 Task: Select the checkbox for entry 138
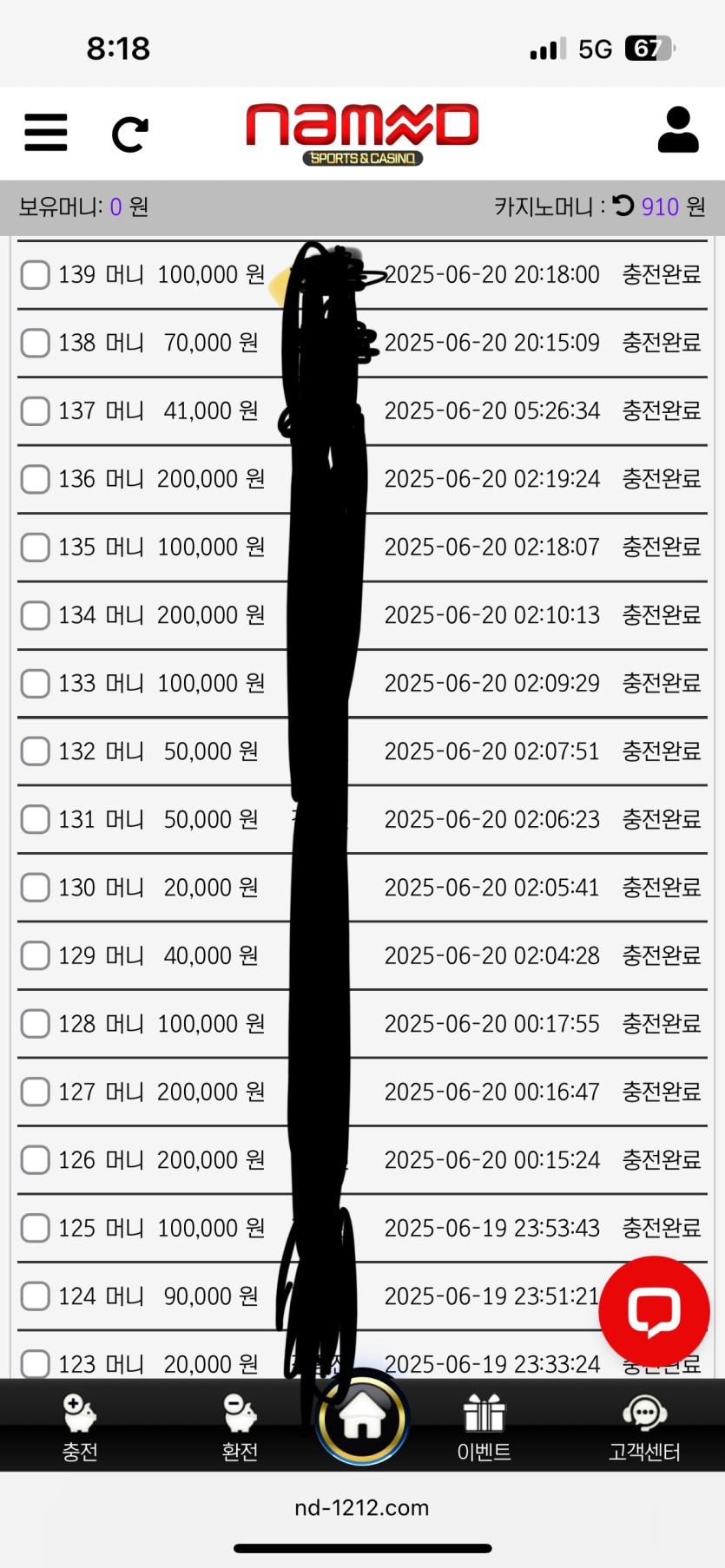click(x=35, y=343)
